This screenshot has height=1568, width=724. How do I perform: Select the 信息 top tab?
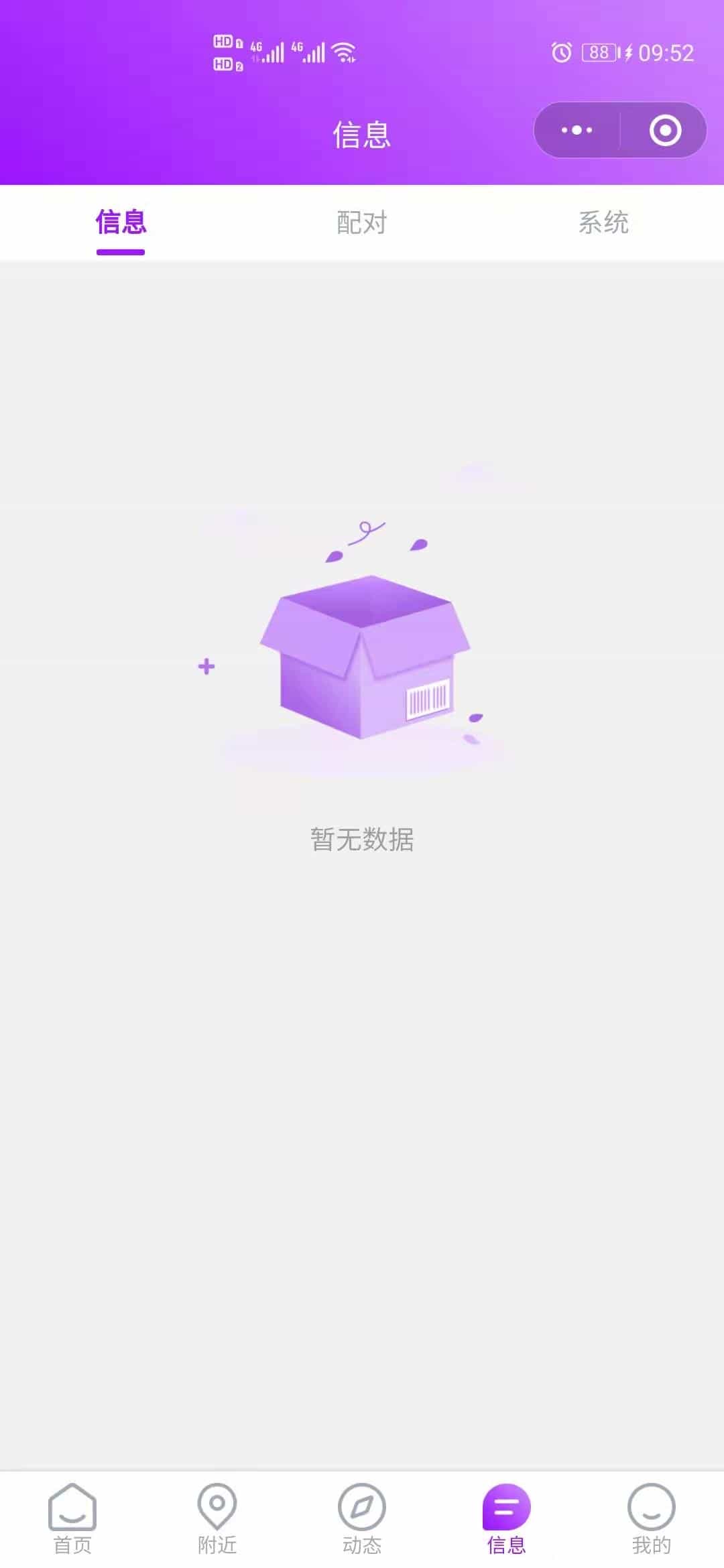pyautogui.click(x=121, y=222)
